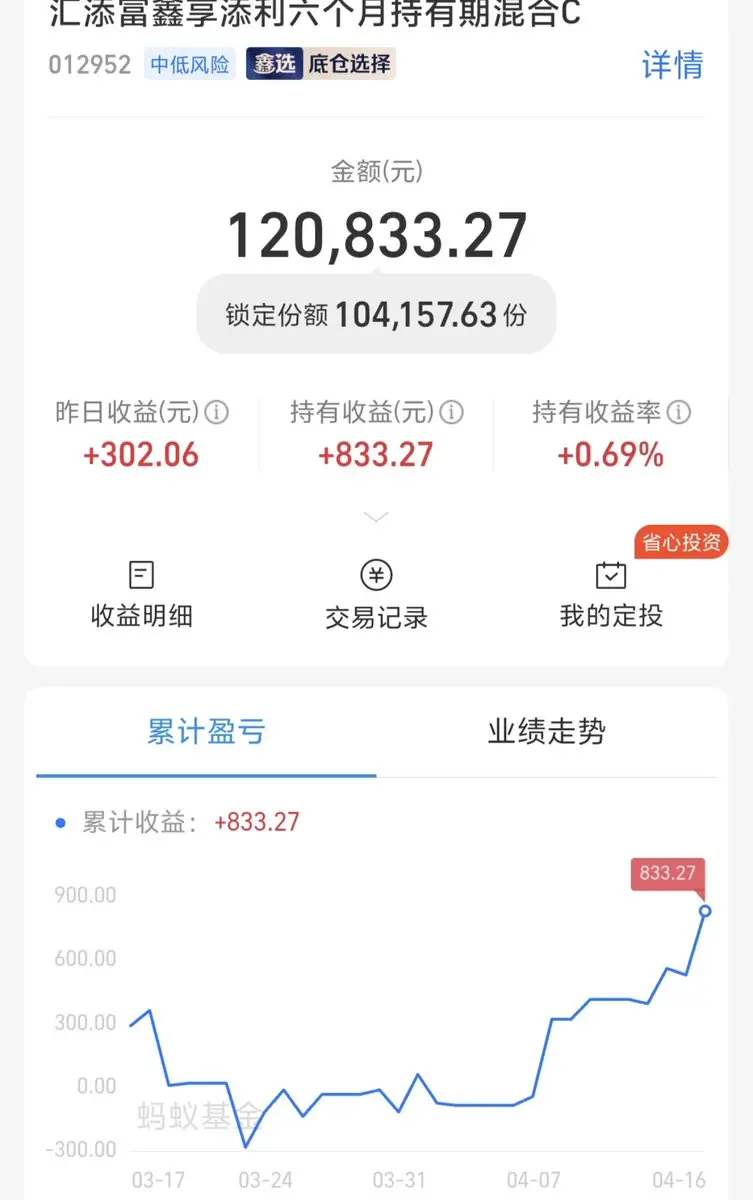Open 我的定投 auto-invest plans
The height and width of the screenshot is (1200, 753).
611,595
